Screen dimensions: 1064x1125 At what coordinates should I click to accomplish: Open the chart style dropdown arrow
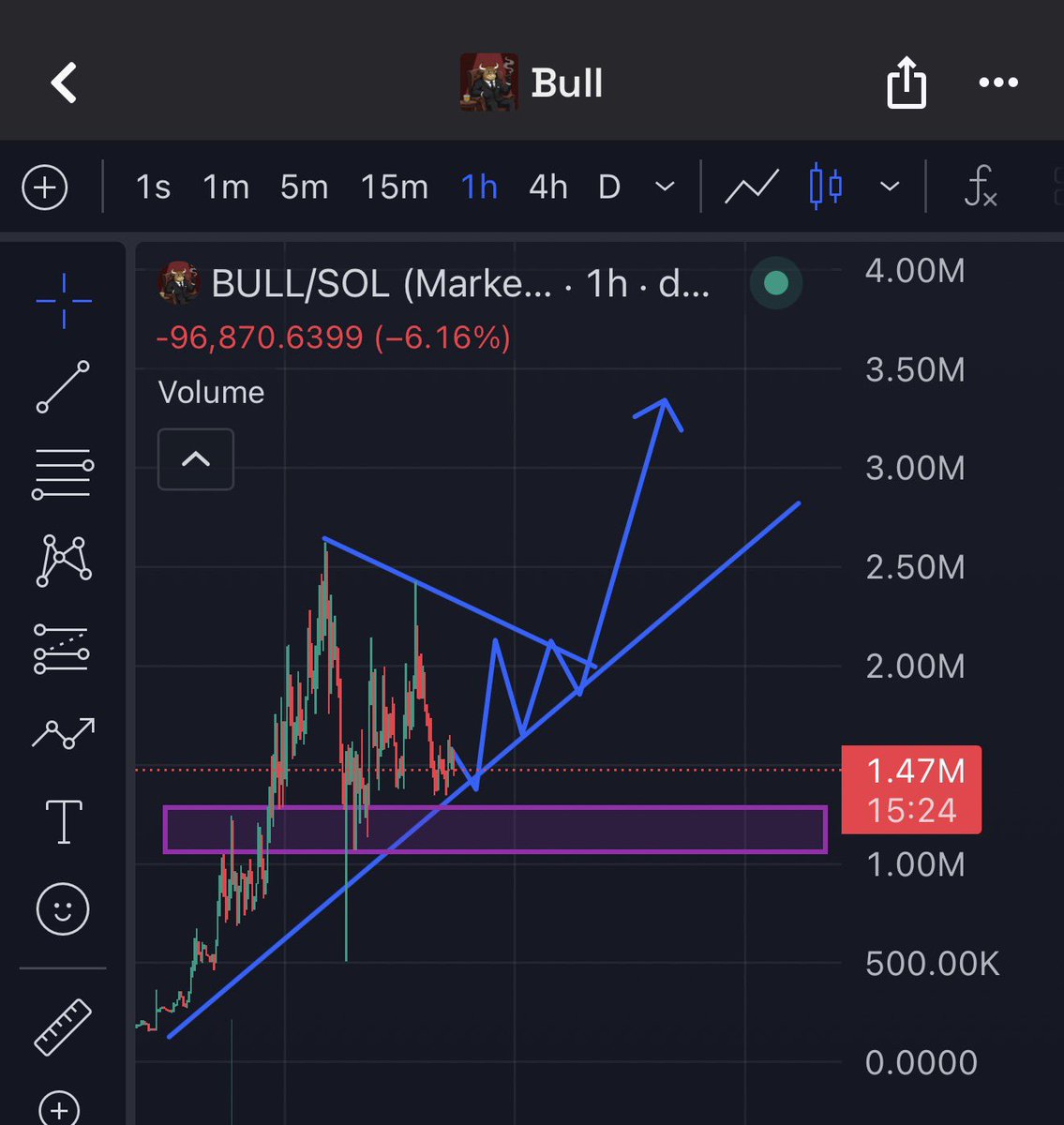tap(889, 187)
